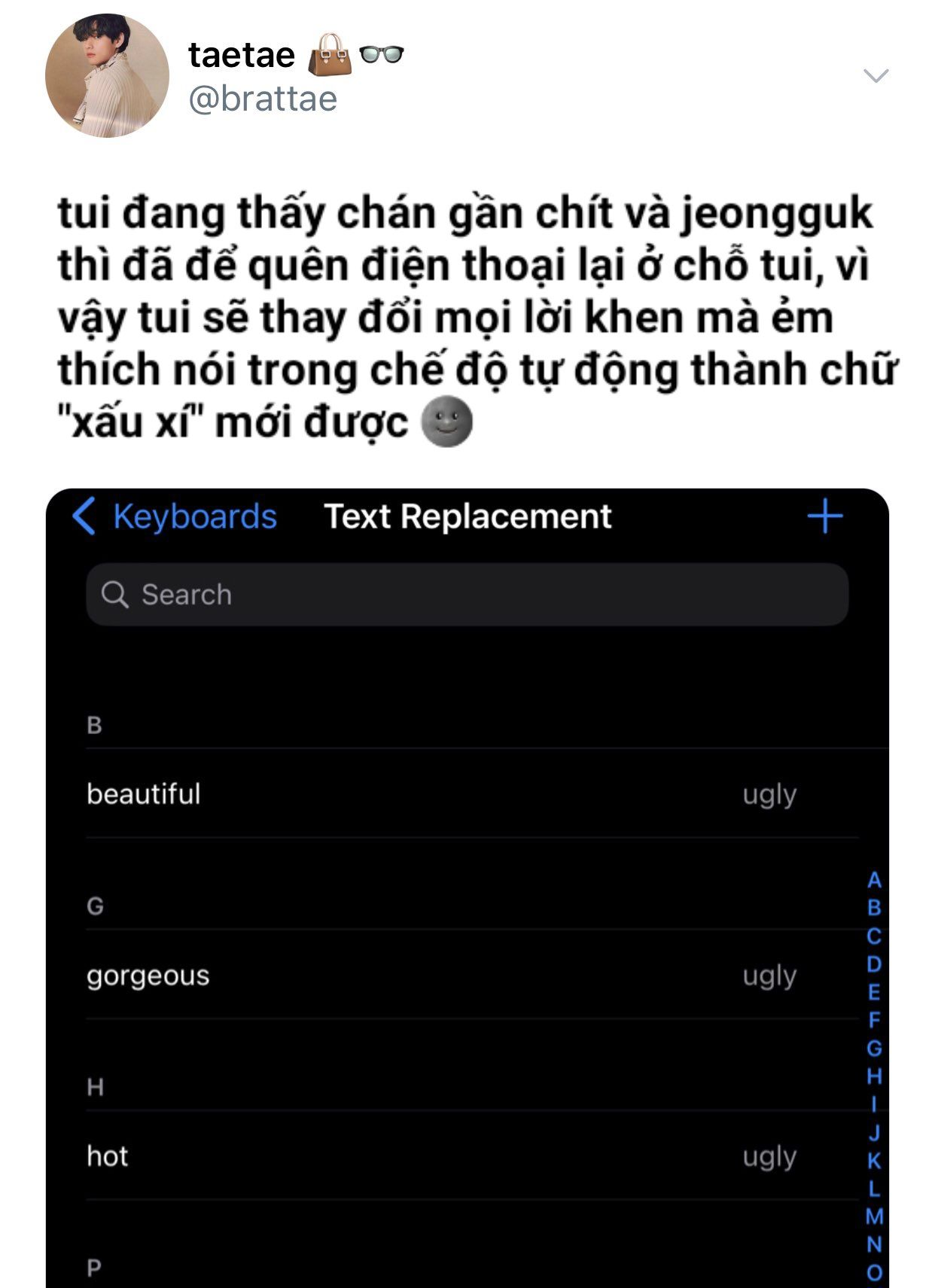Open the tweet options chevron
The width and height of the screenshot is (935, 1288).
[x=876, y=75]
